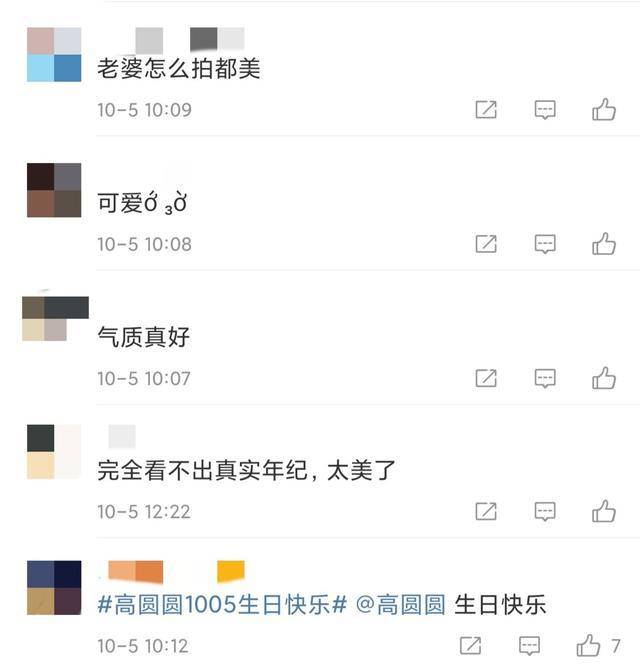640x669 pixels.
Task: Repost the comment 老婆怎么拍都美
Action: coord(486,110)
